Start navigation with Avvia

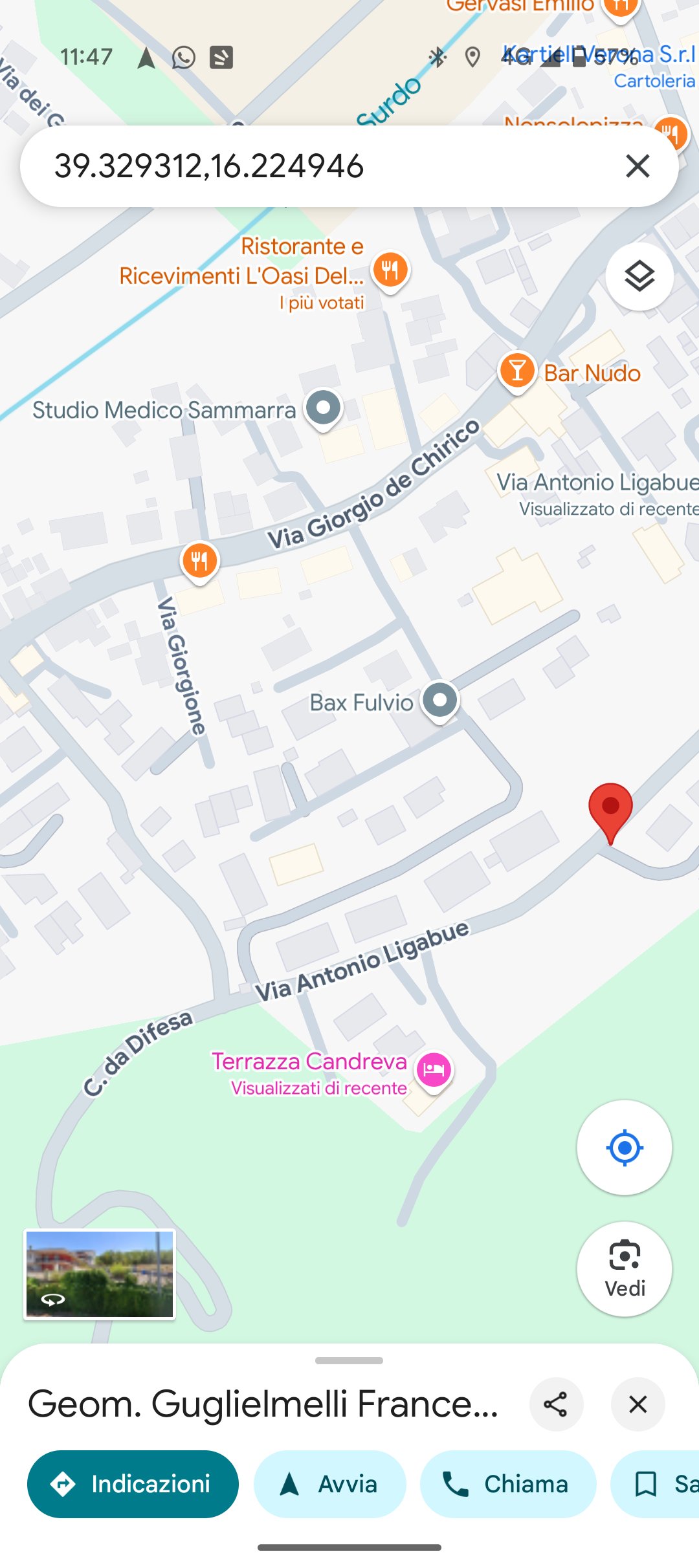pos(330,1484)
